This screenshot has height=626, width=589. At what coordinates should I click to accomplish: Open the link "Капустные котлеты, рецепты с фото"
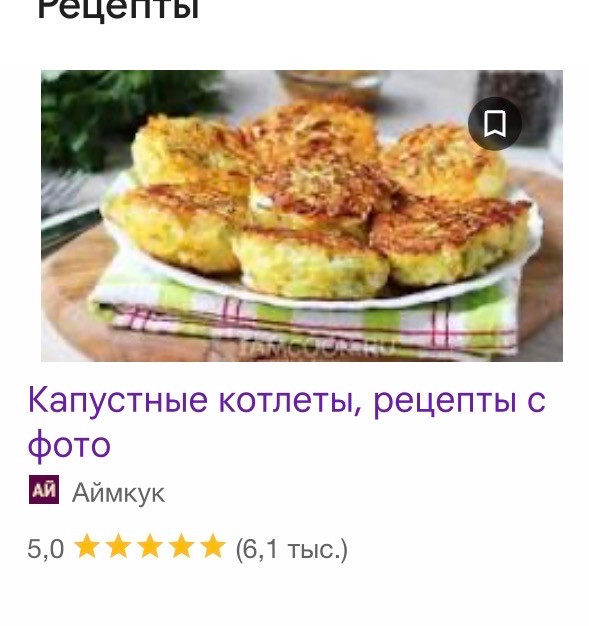tap(287, 422)
